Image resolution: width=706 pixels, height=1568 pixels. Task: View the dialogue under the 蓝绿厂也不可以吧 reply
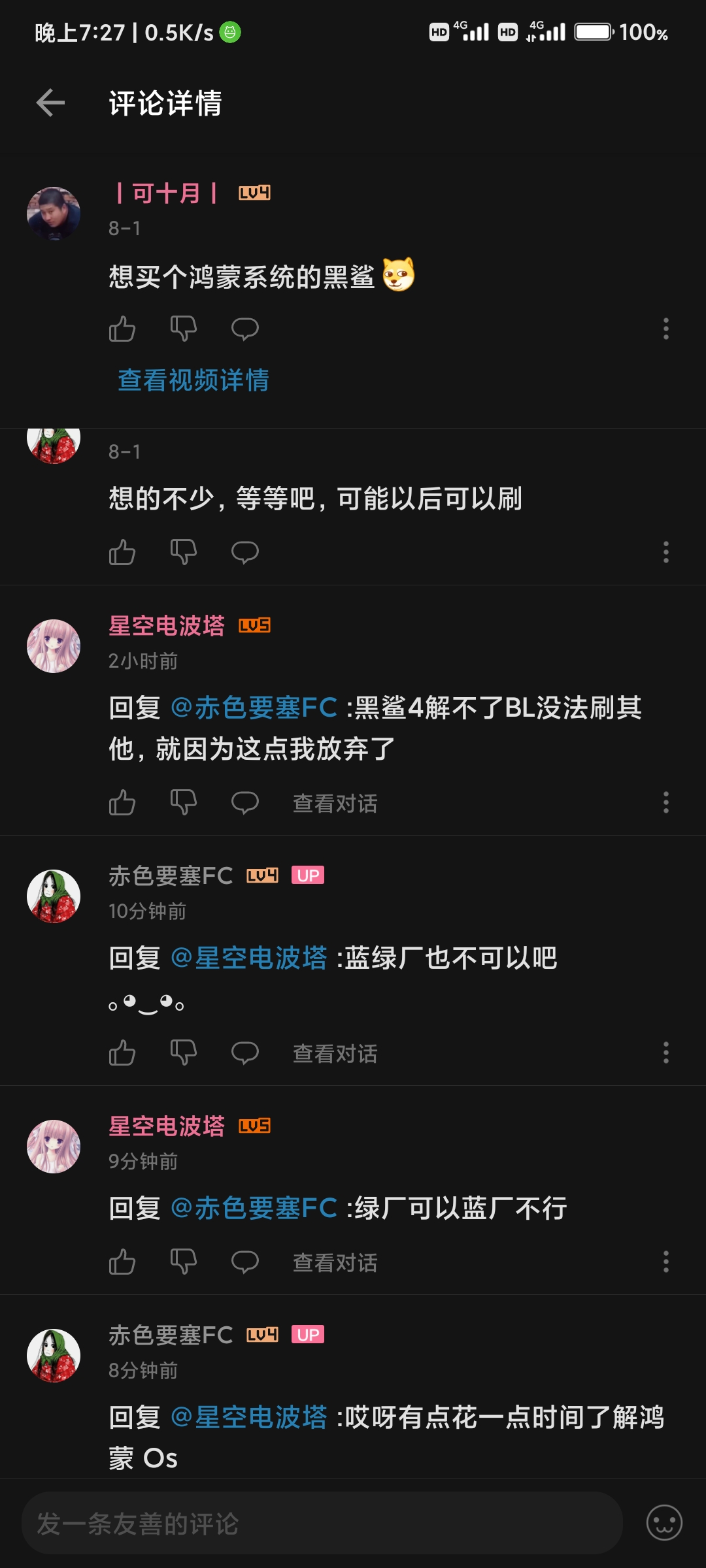tap(335, 1053)
